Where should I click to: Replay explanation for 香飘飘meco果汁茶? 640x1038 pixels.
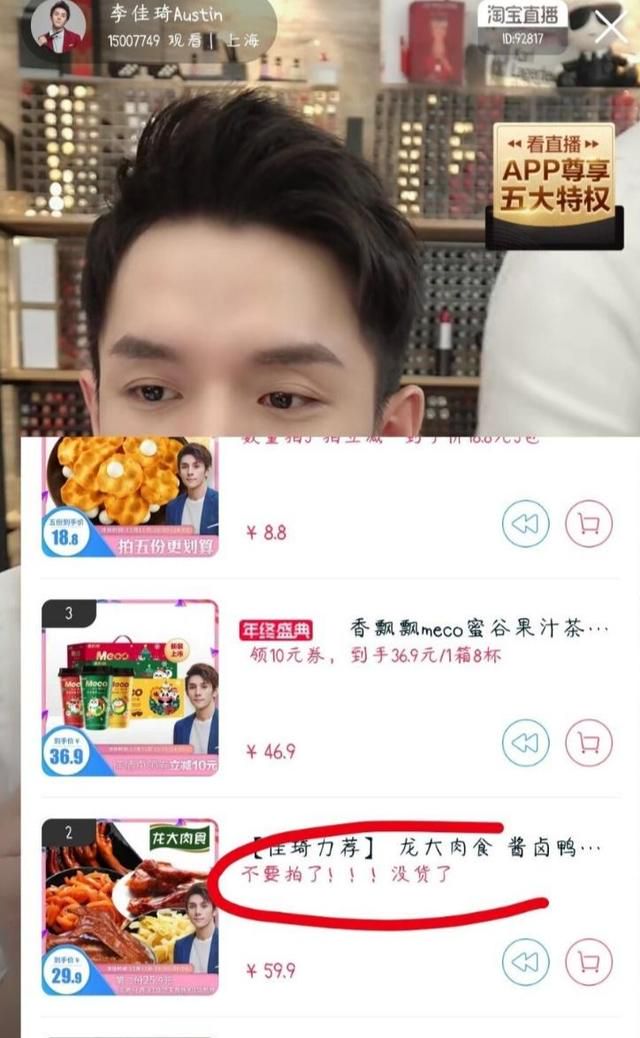(x=525, y=743)
